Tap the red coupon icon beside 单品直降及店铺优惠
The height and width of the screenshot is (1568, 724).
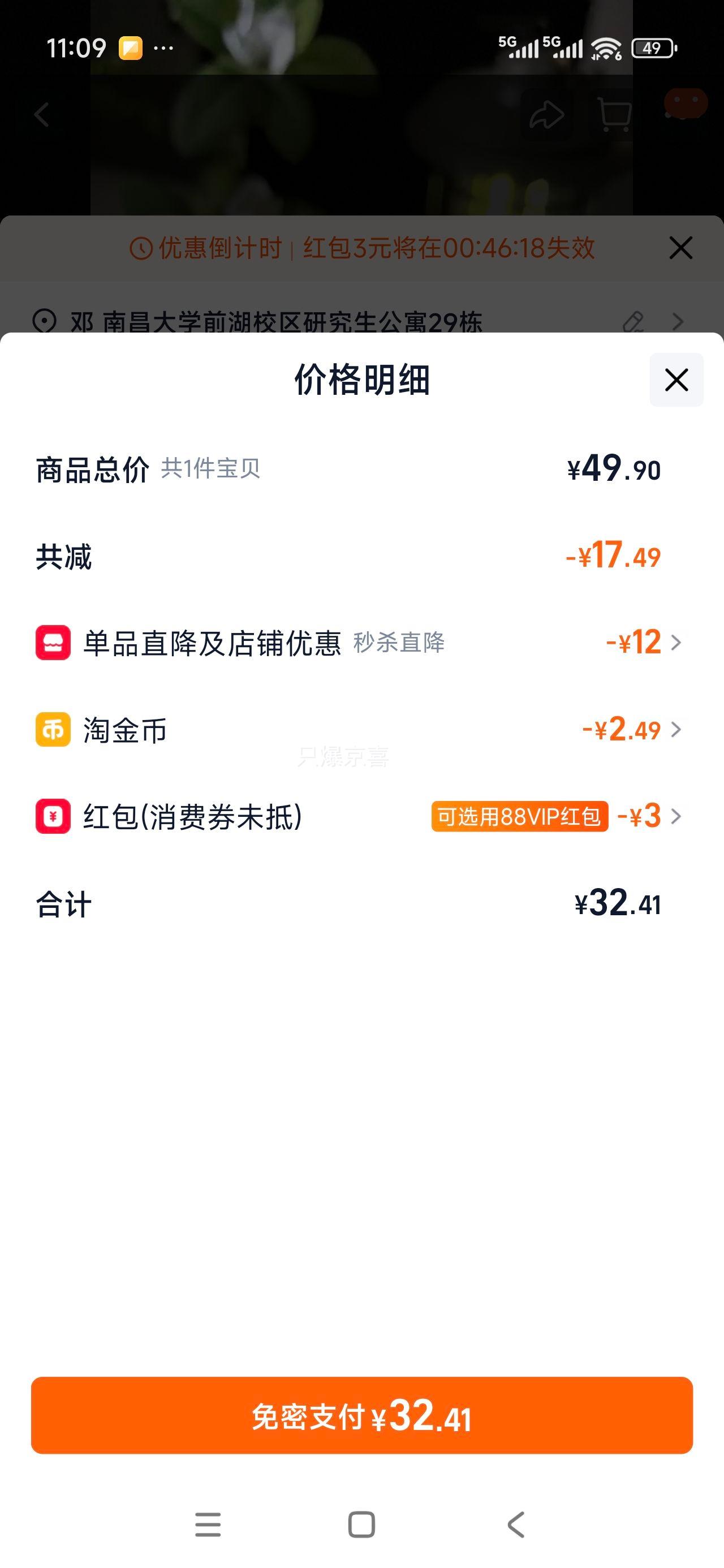(53, 644)
